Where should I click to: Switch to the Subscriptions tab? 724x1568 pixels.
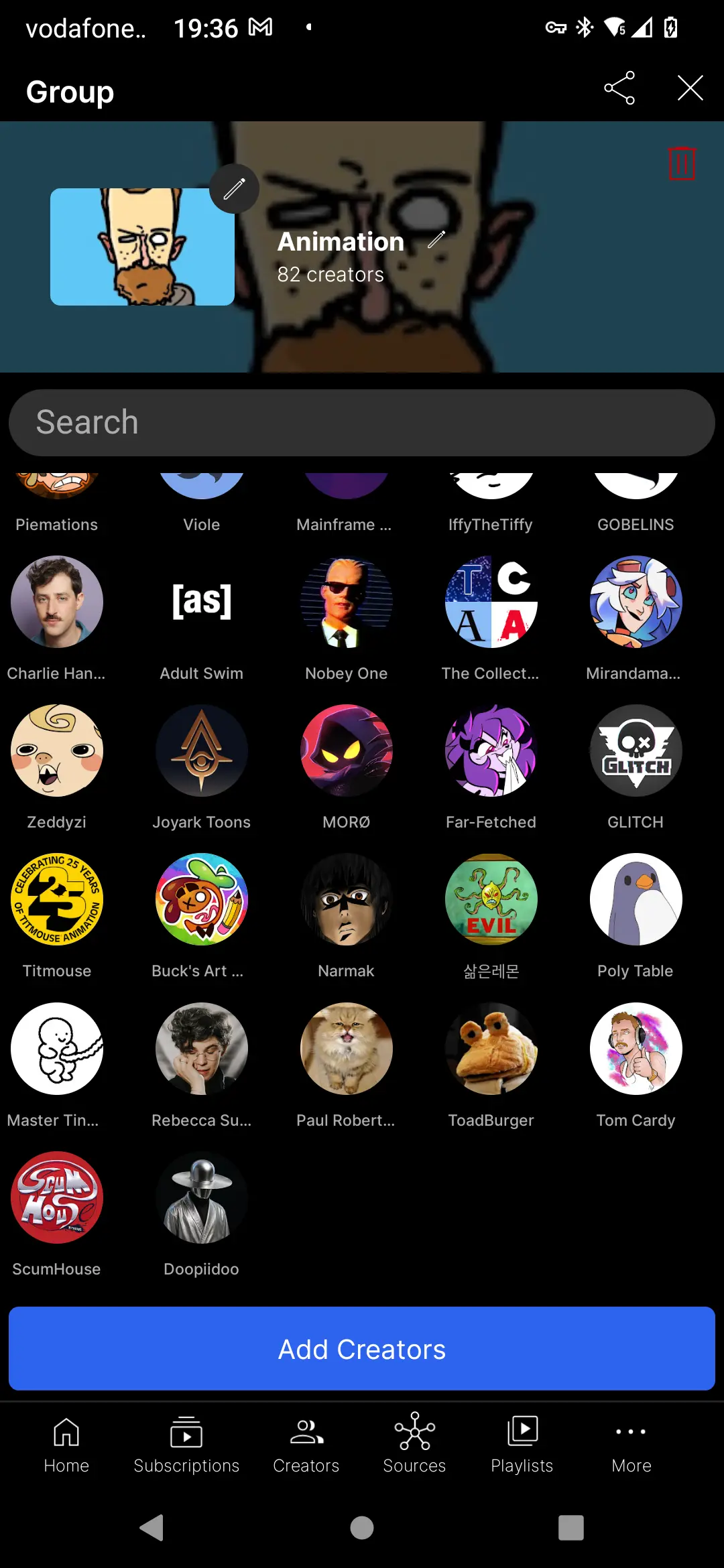pyautogui.click(x=186, y=1445)
